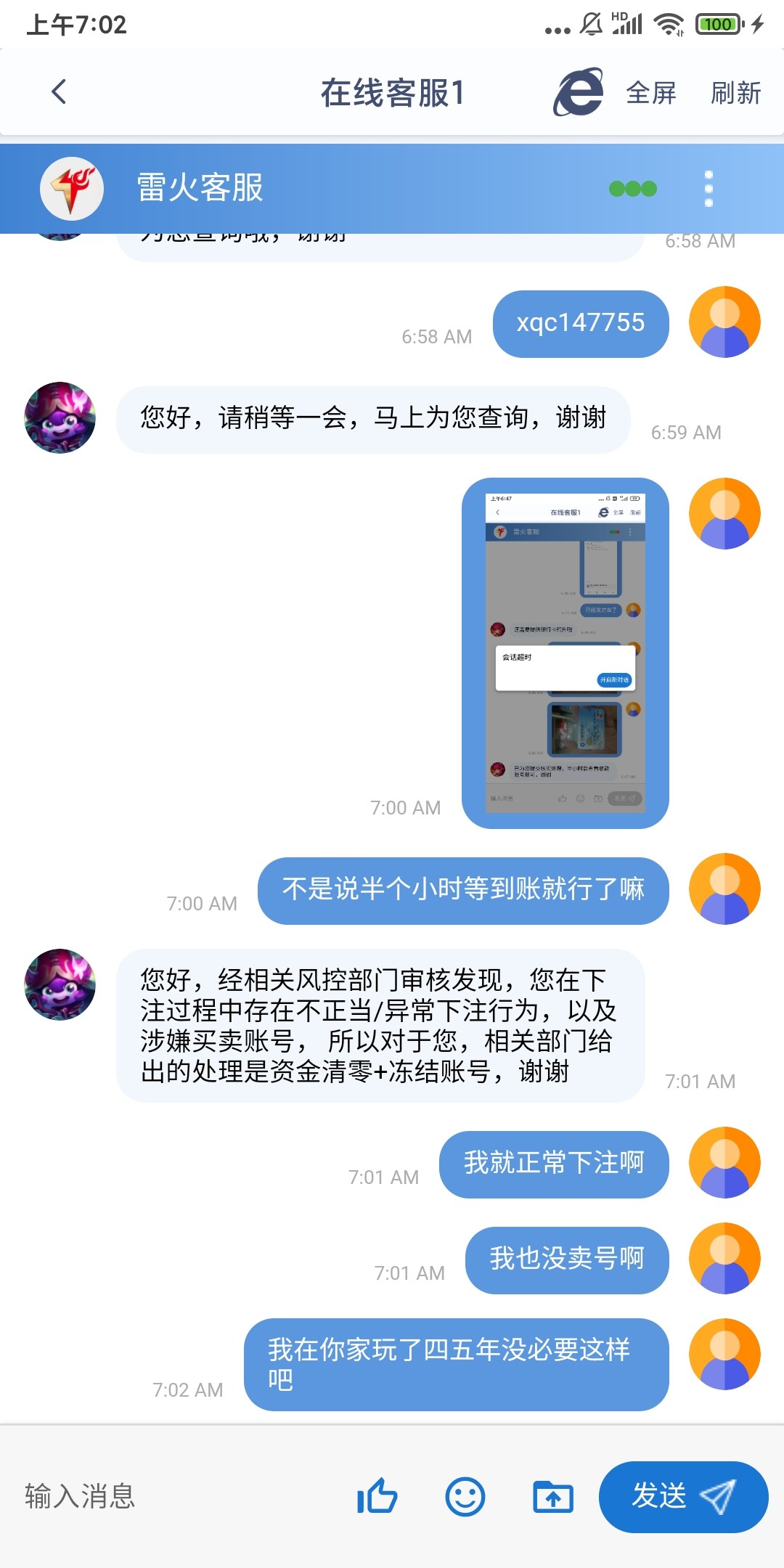Upload a file with the folder icon
This screenshot has width=784, height=1568.
tap(553, 1497)
